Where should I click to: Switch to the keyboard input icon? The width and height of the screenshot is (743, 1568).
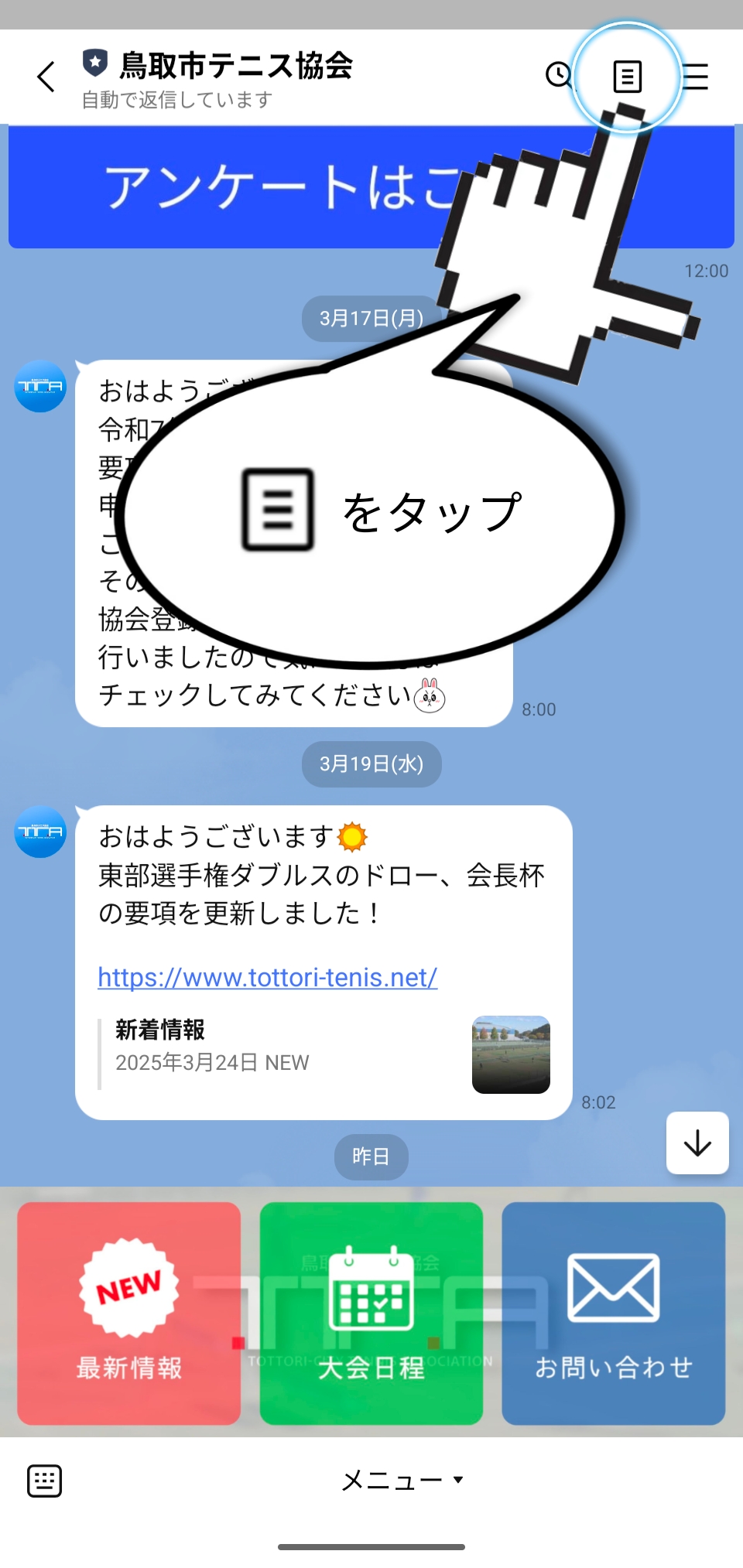click(x=45, y=1481)
